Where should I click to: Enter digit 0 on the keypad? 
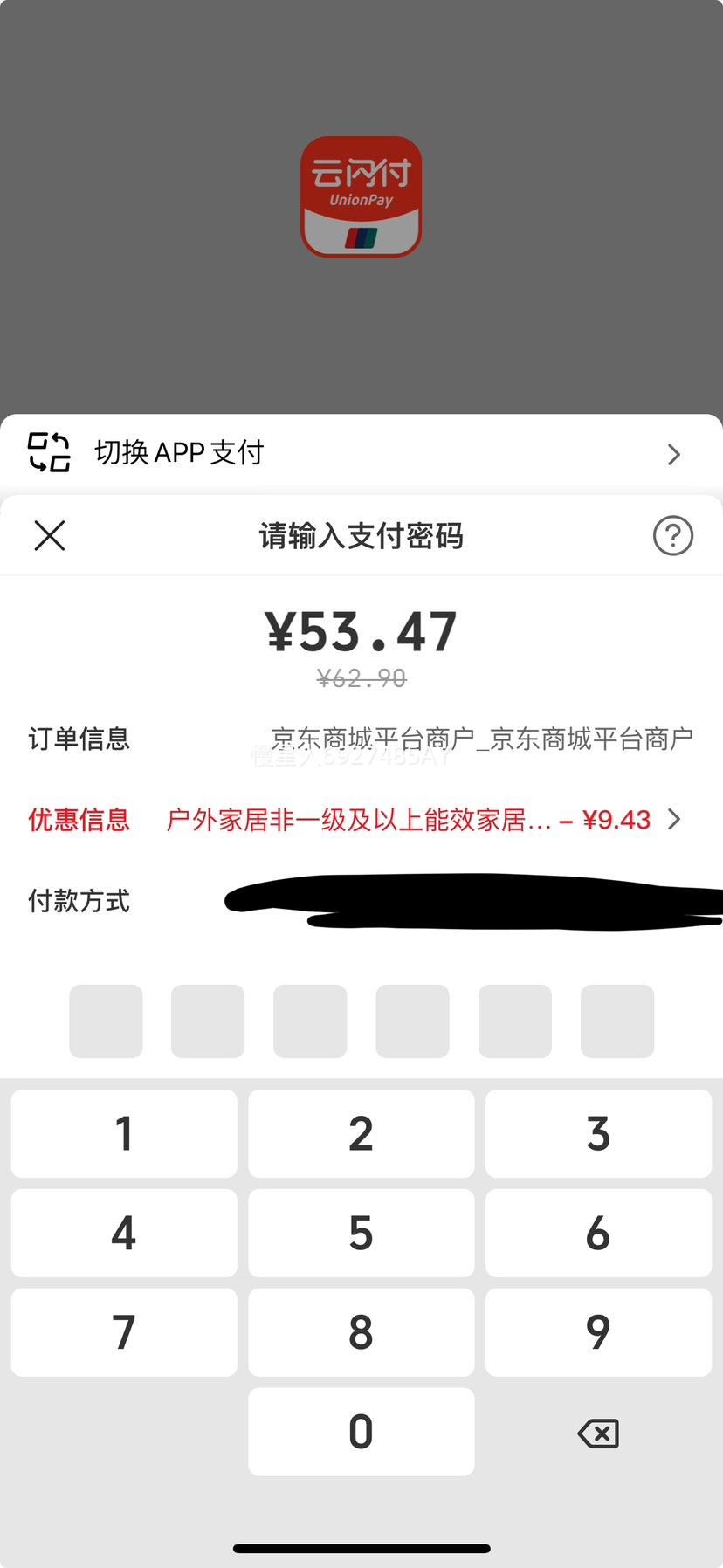[x=361, y=1432]
